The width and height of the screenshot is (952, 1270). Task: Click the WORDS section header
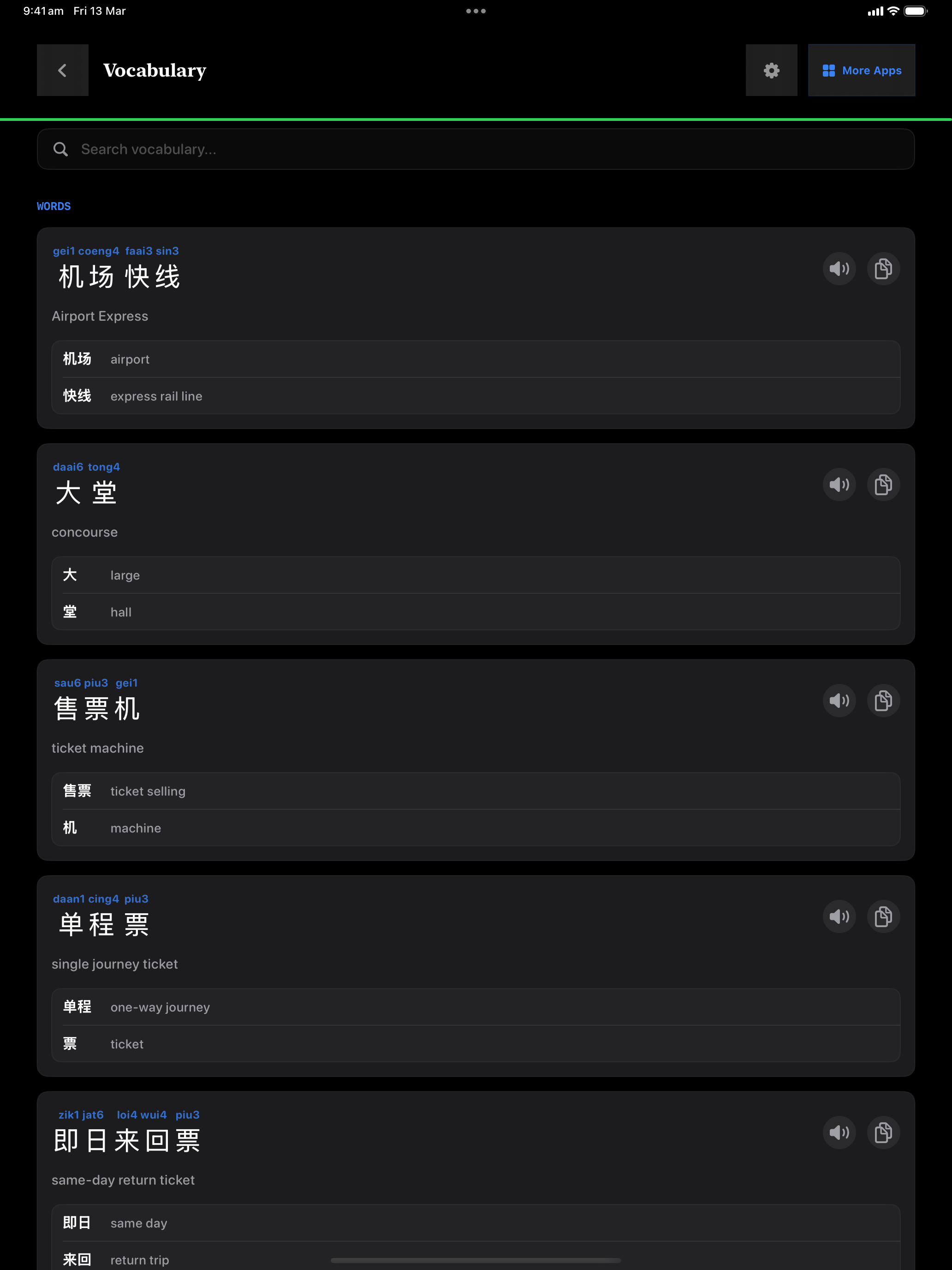54,206
